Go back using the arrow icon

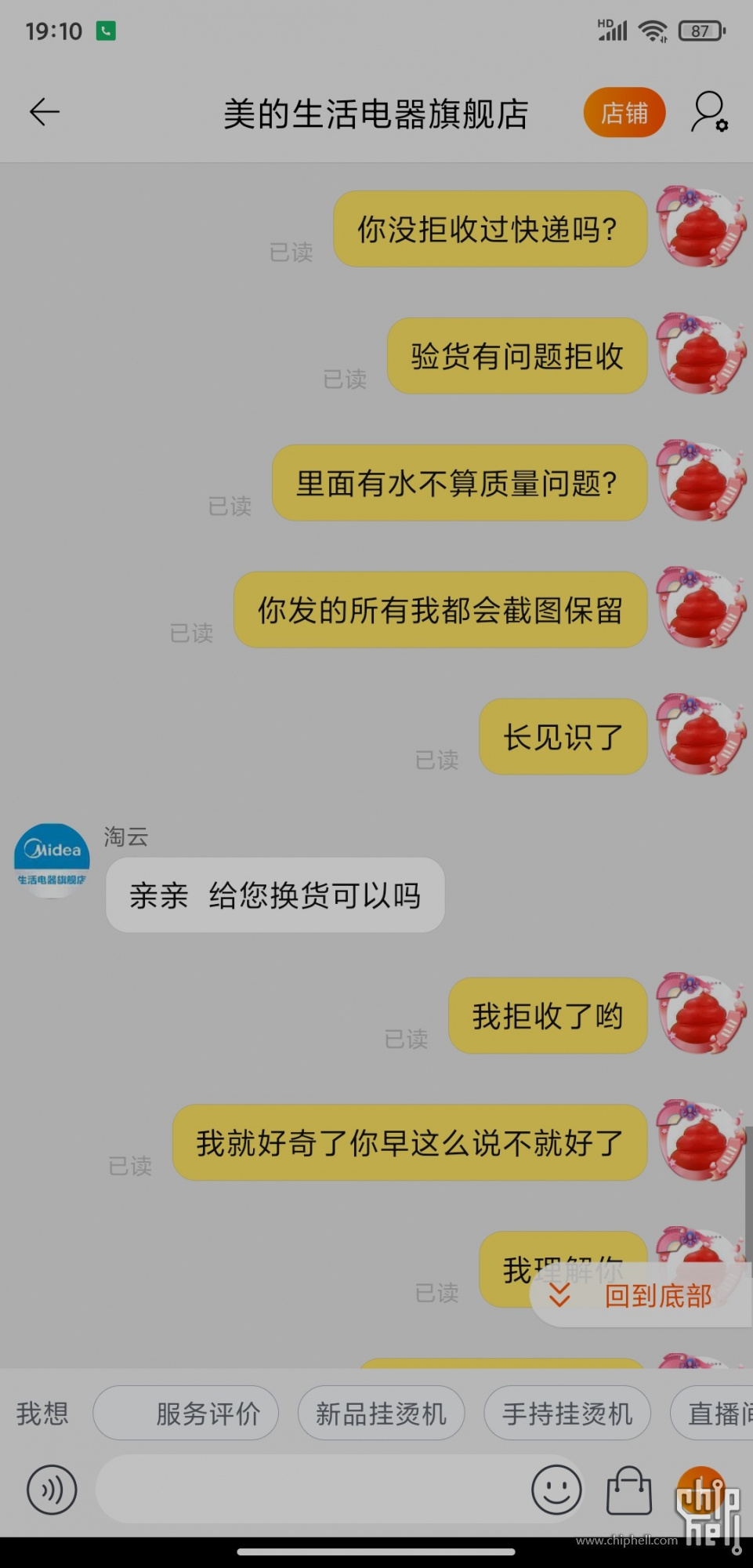(x=45, y=112)
